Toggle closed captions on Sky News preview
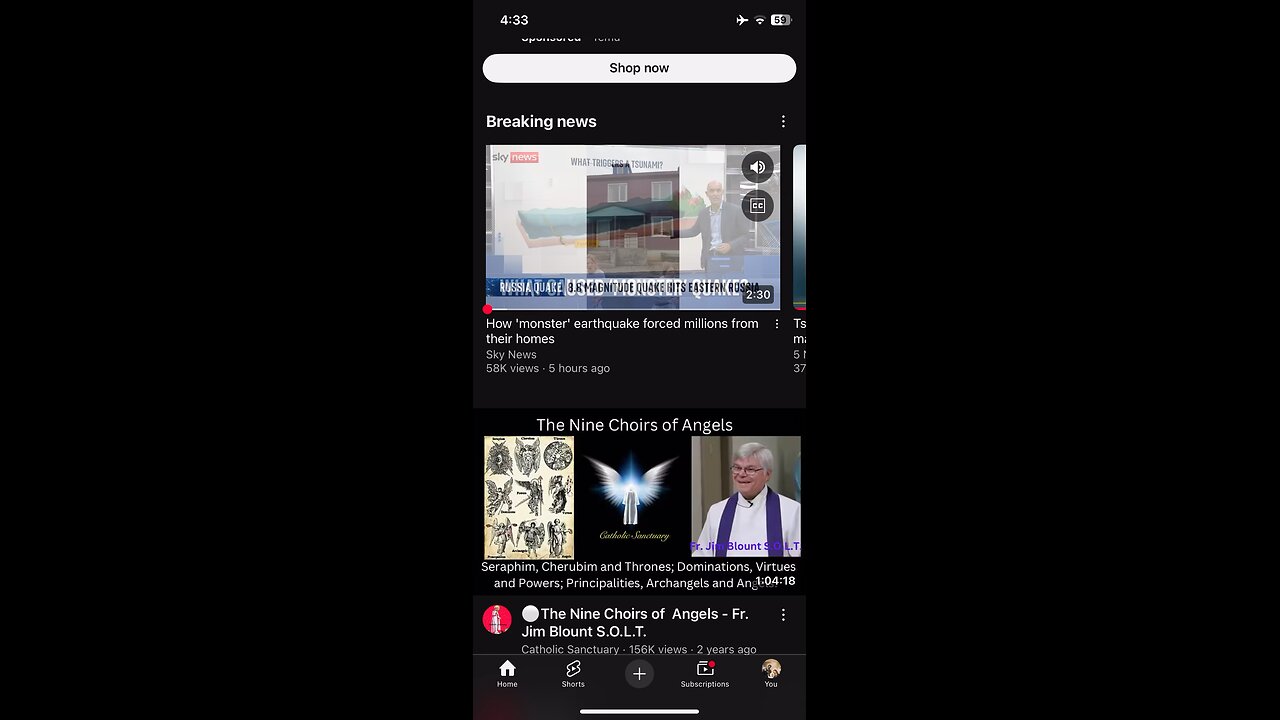Viewport: 1280px width, 720px height. click(x=757, y=206)
